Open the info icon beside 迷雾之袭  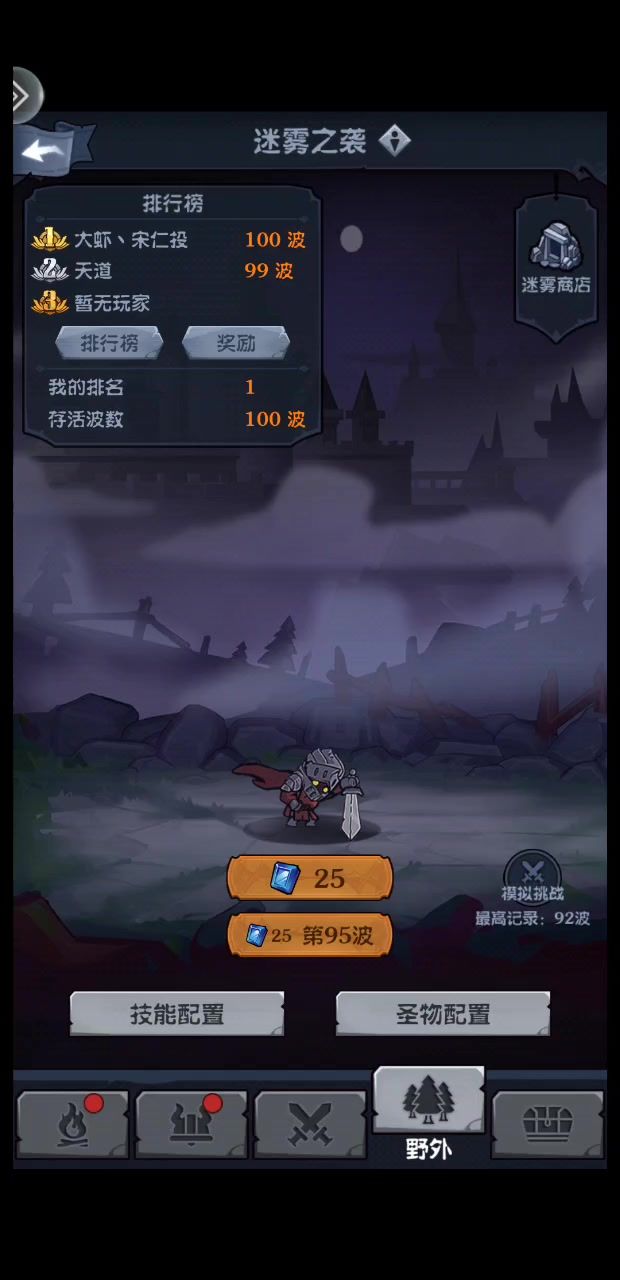[x=395, y=141]
